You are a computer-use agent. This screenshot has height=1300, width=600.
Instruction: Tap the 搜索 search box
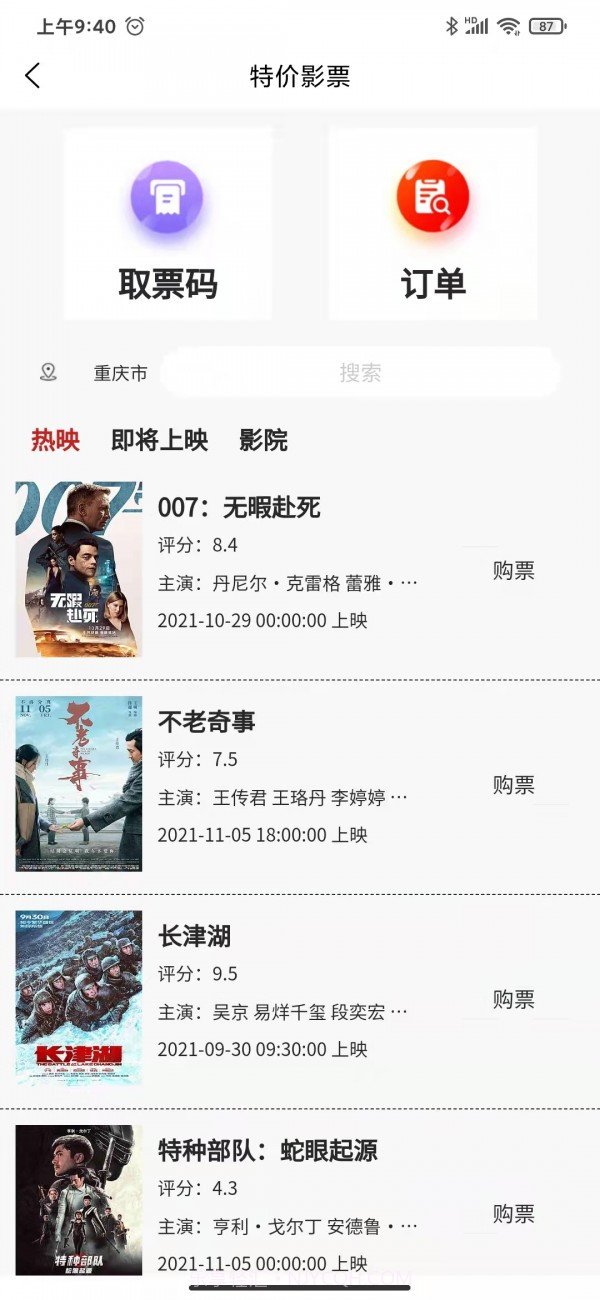(360, 373)
